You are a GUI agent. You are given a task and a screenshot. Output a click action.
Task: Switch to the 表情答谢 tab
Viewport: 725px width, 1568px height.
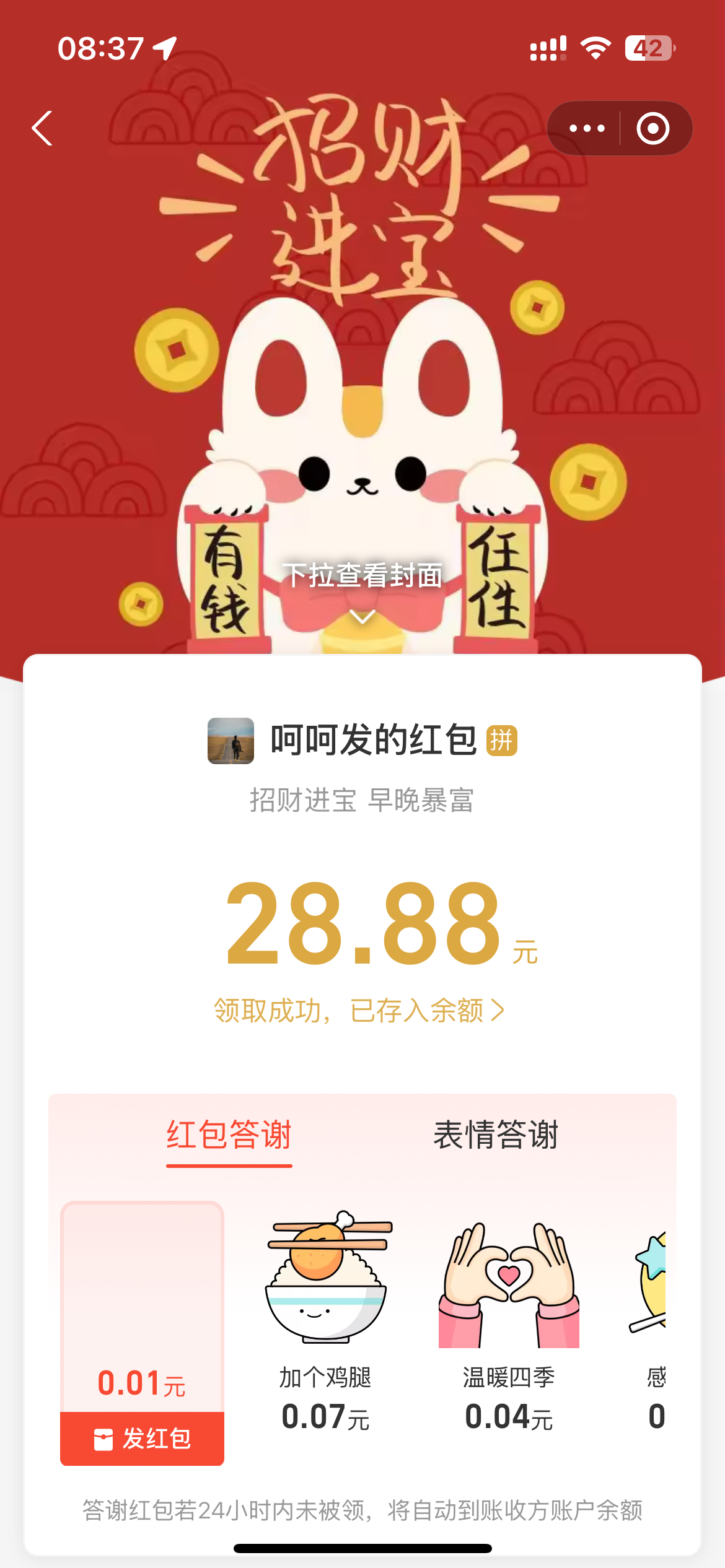pos(496,1135)
